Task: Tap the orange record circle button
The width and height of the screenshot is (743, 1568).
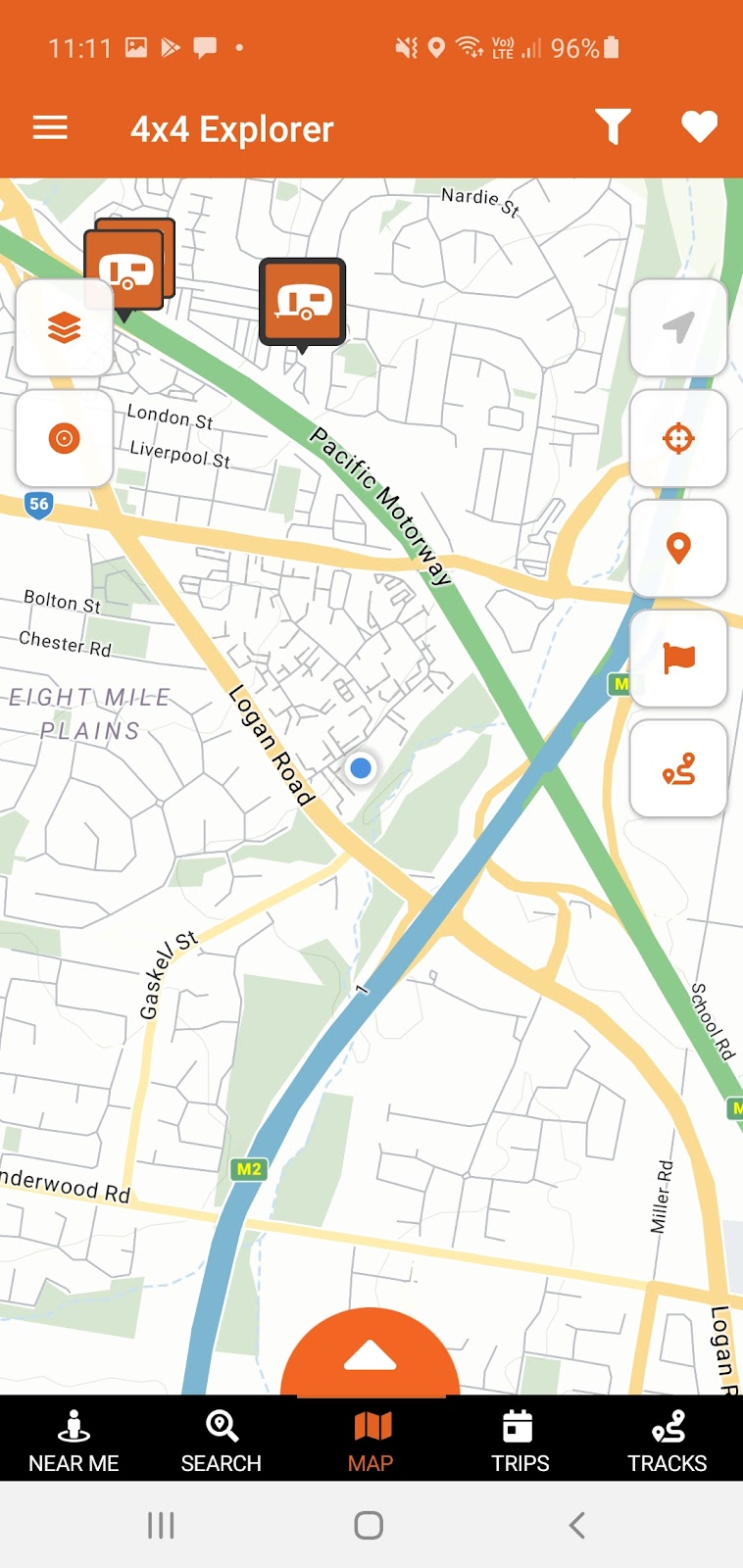Action: tap(65, 438)
